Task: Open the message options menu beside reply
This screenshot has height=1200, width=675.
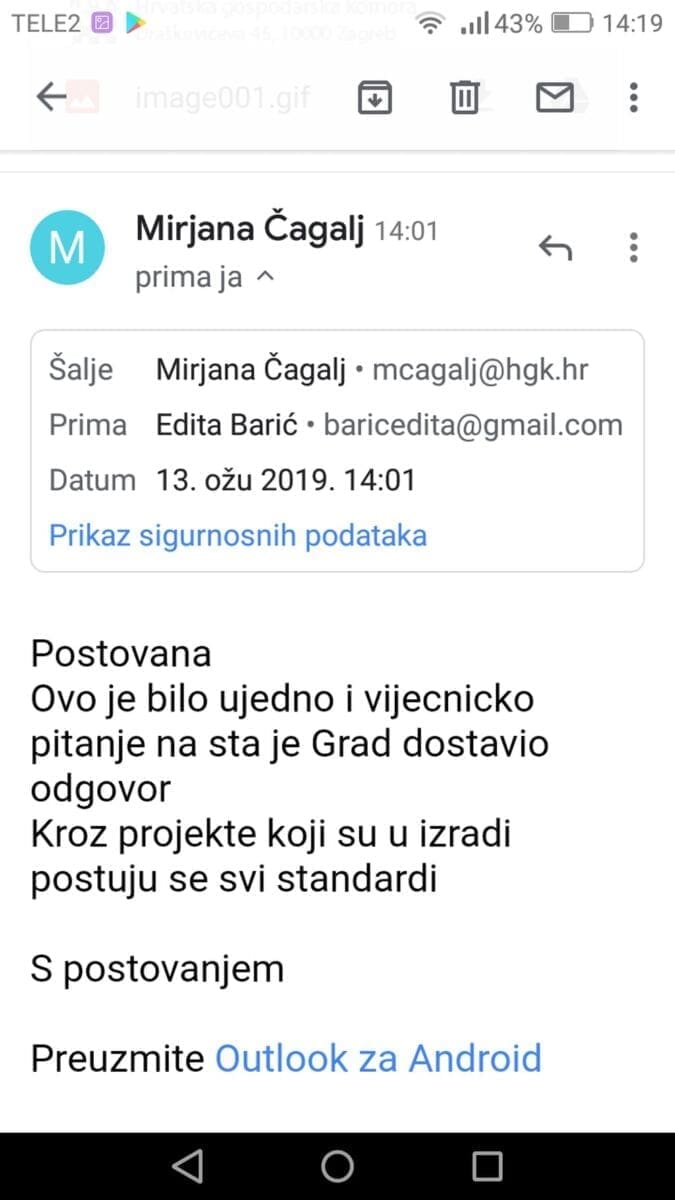Action: coord(633,247)
